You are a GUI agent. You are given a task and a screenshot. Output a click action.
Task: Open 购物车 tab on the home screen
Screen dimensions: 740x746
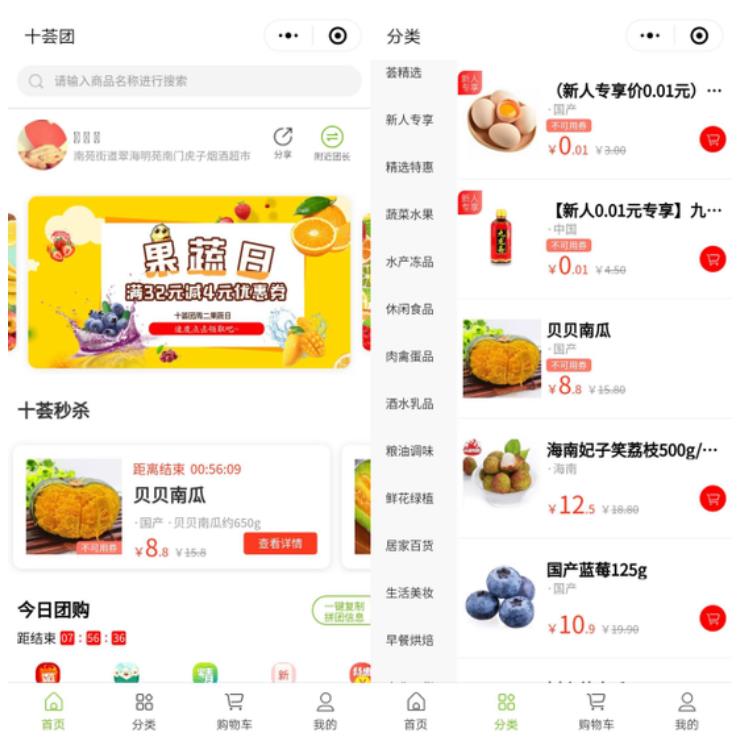[234, 712]
